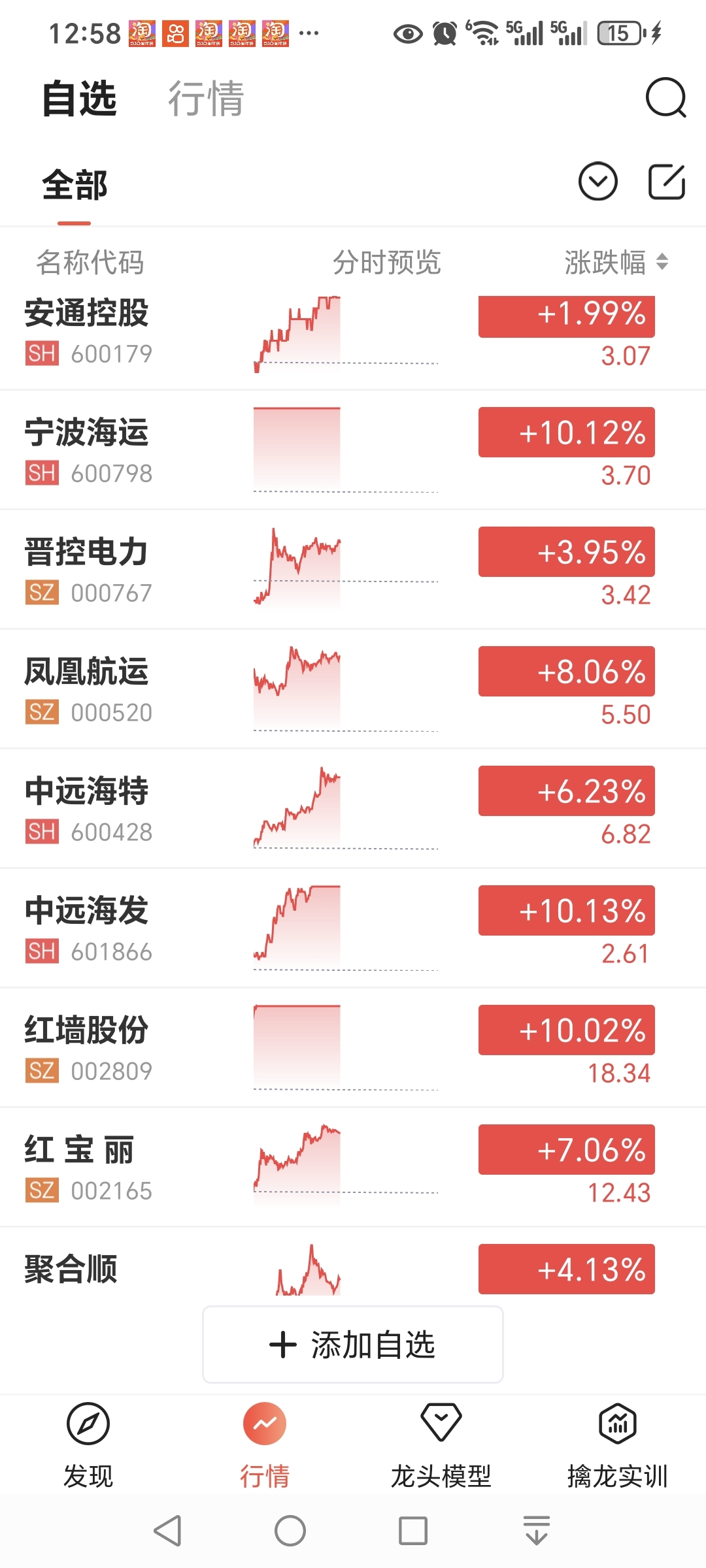Open the edit watchlist icon

666,181
